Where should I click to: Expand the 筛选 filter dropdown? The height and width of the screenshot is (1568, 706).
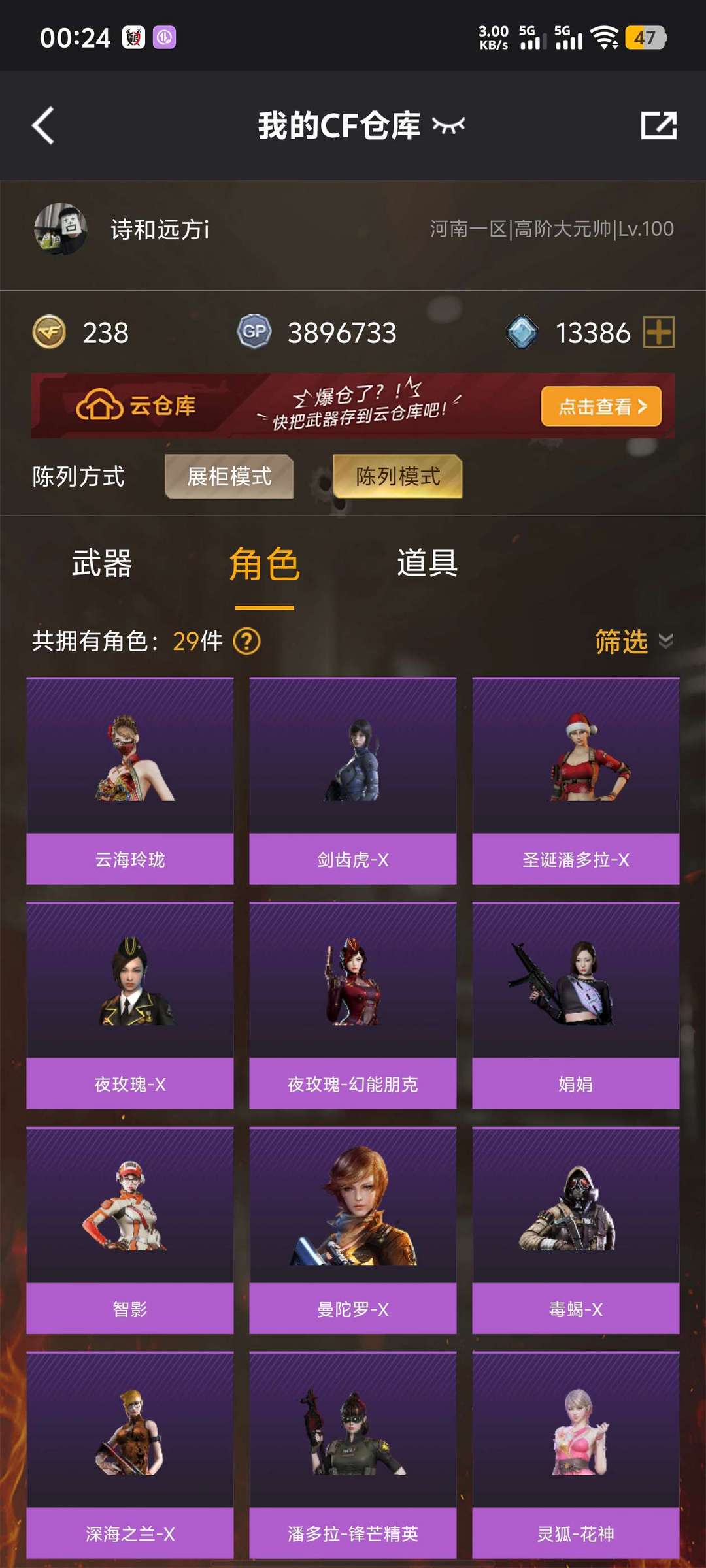pos(633,642)
